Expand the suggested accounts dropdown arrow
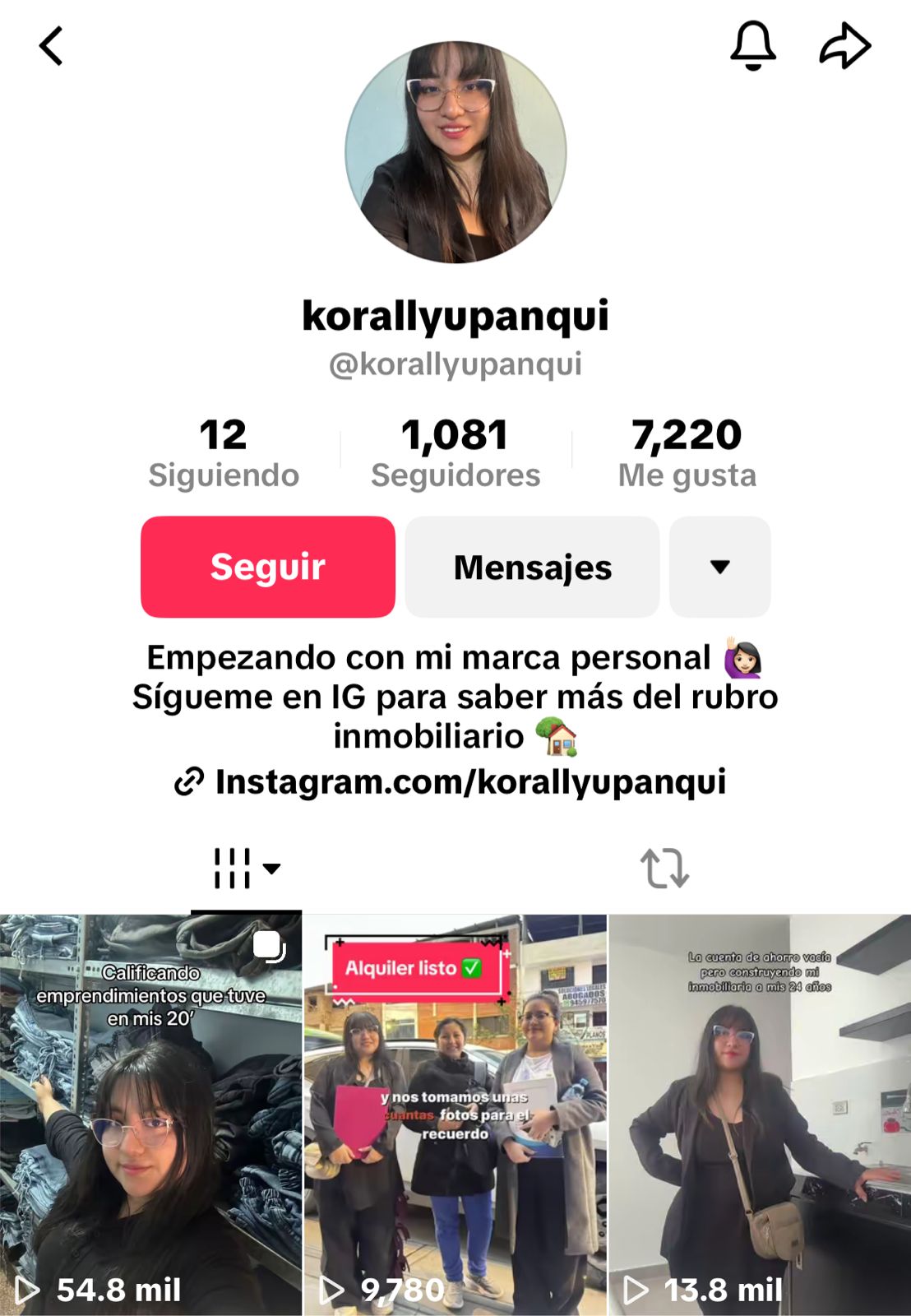 pyautogui.click(x=719, y=567)
